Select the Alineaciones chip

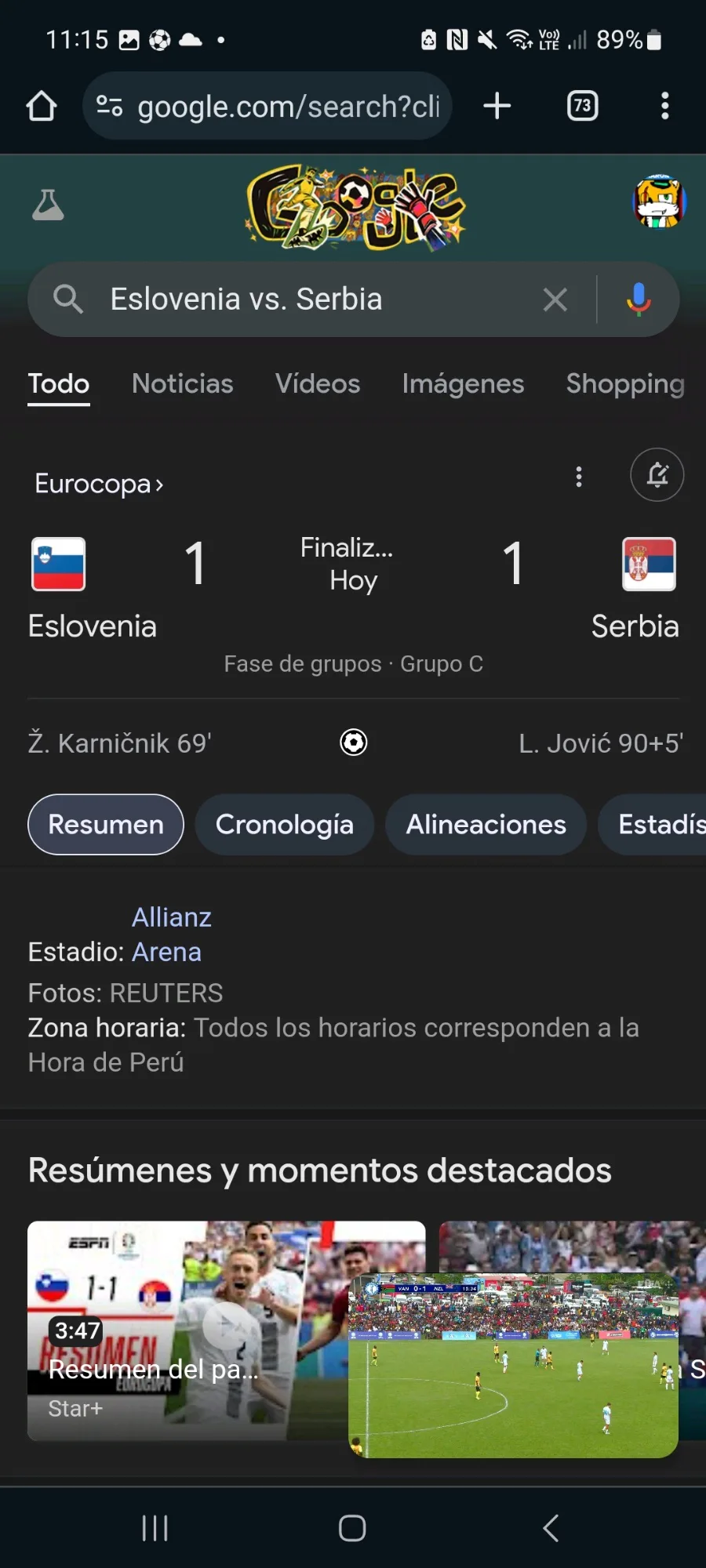click(x=486, y=825)
